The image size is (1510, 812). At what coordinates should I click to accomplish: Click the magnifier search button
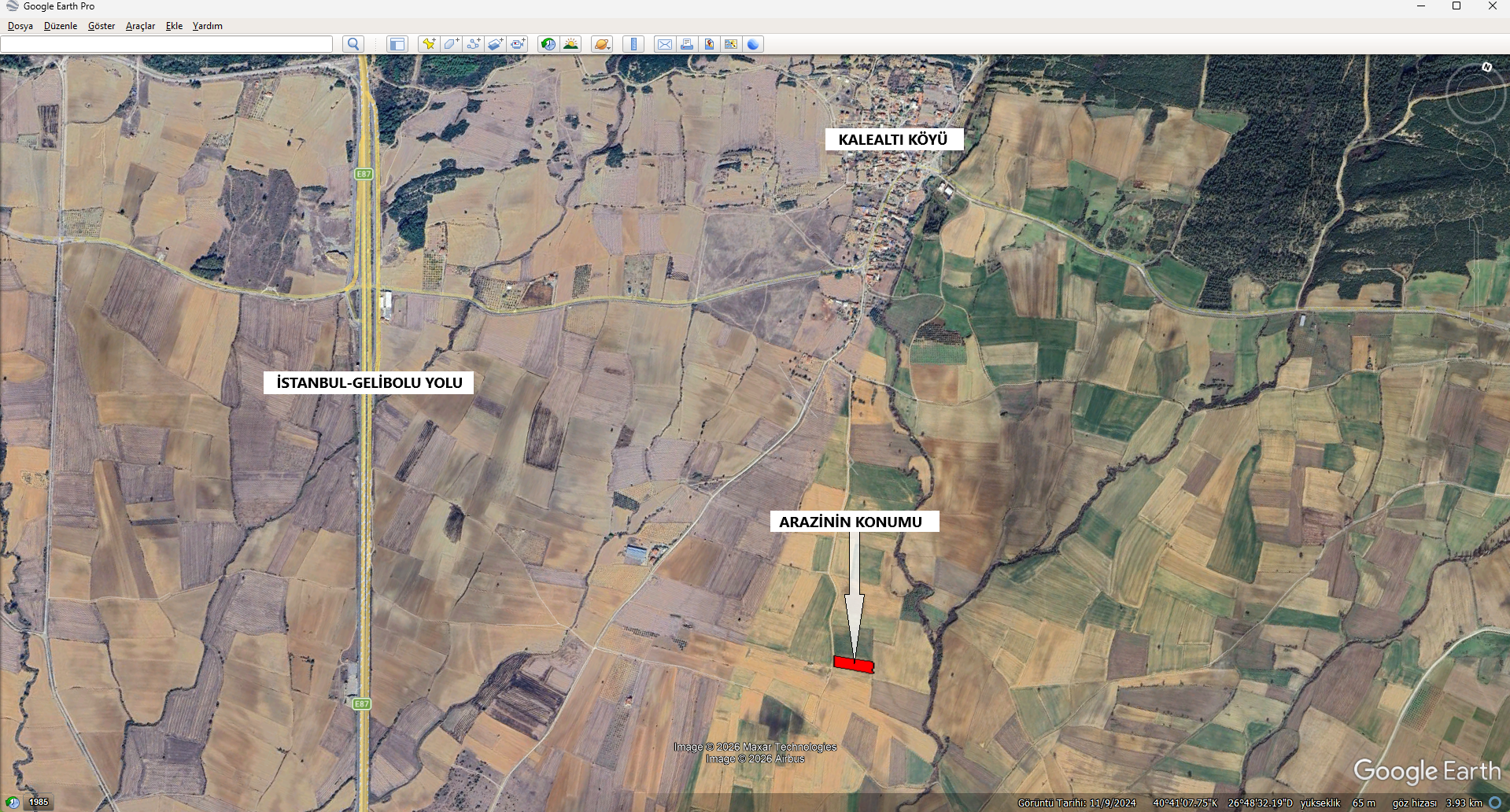pos(353,44)
